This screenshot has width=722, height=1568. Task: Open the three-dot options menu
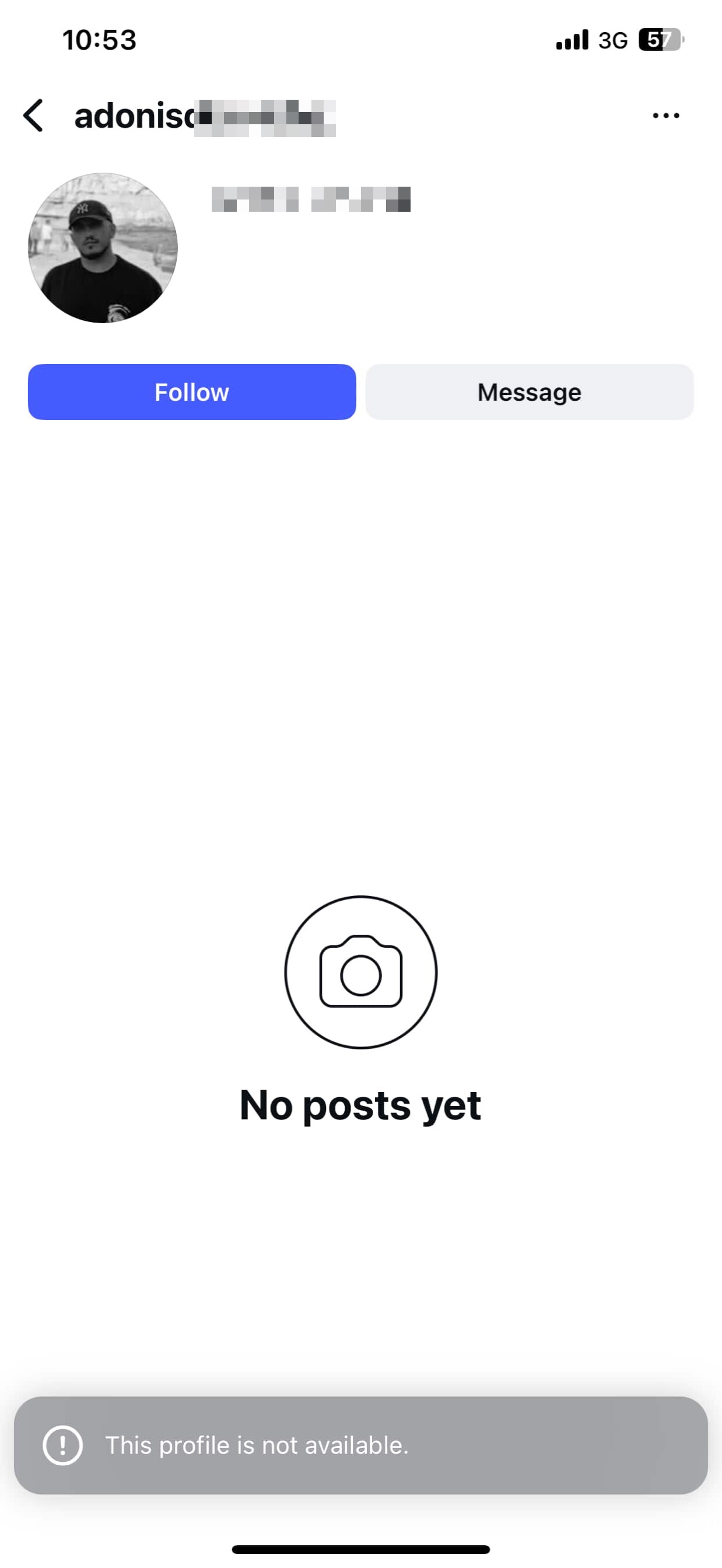(x=665, y=115)
